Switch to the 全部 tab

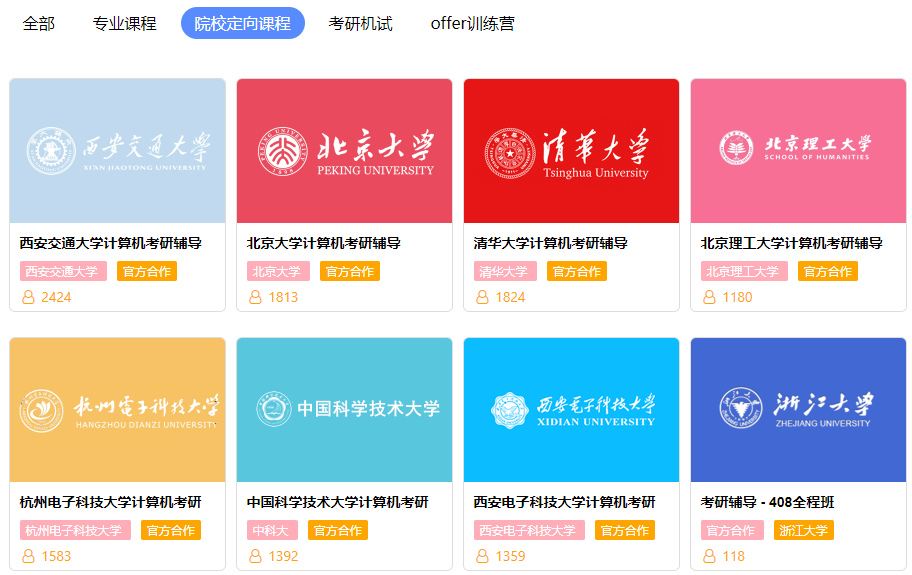pos(39,23)
